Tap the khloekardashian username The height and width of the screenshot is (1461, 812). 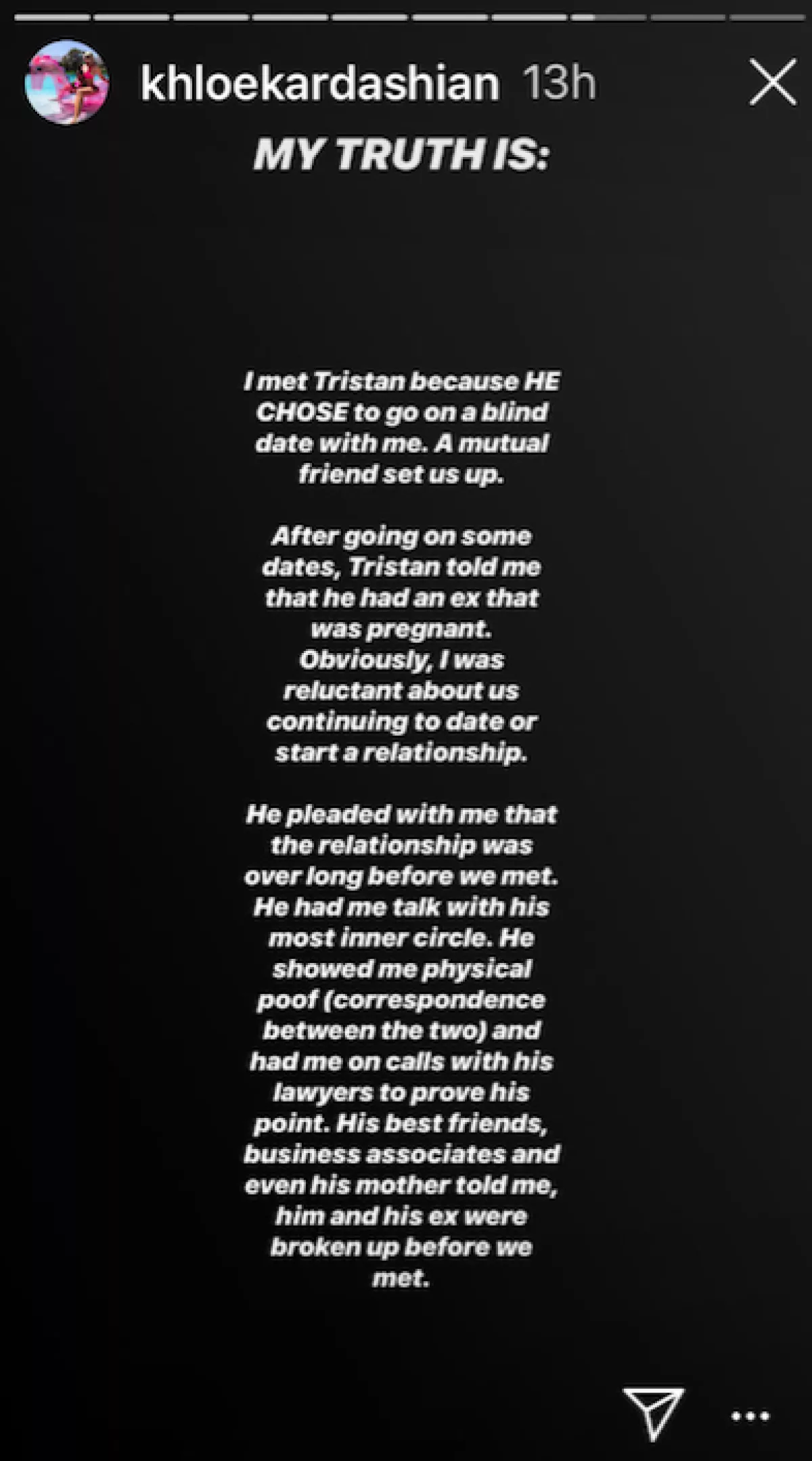[x=319, y=84]
